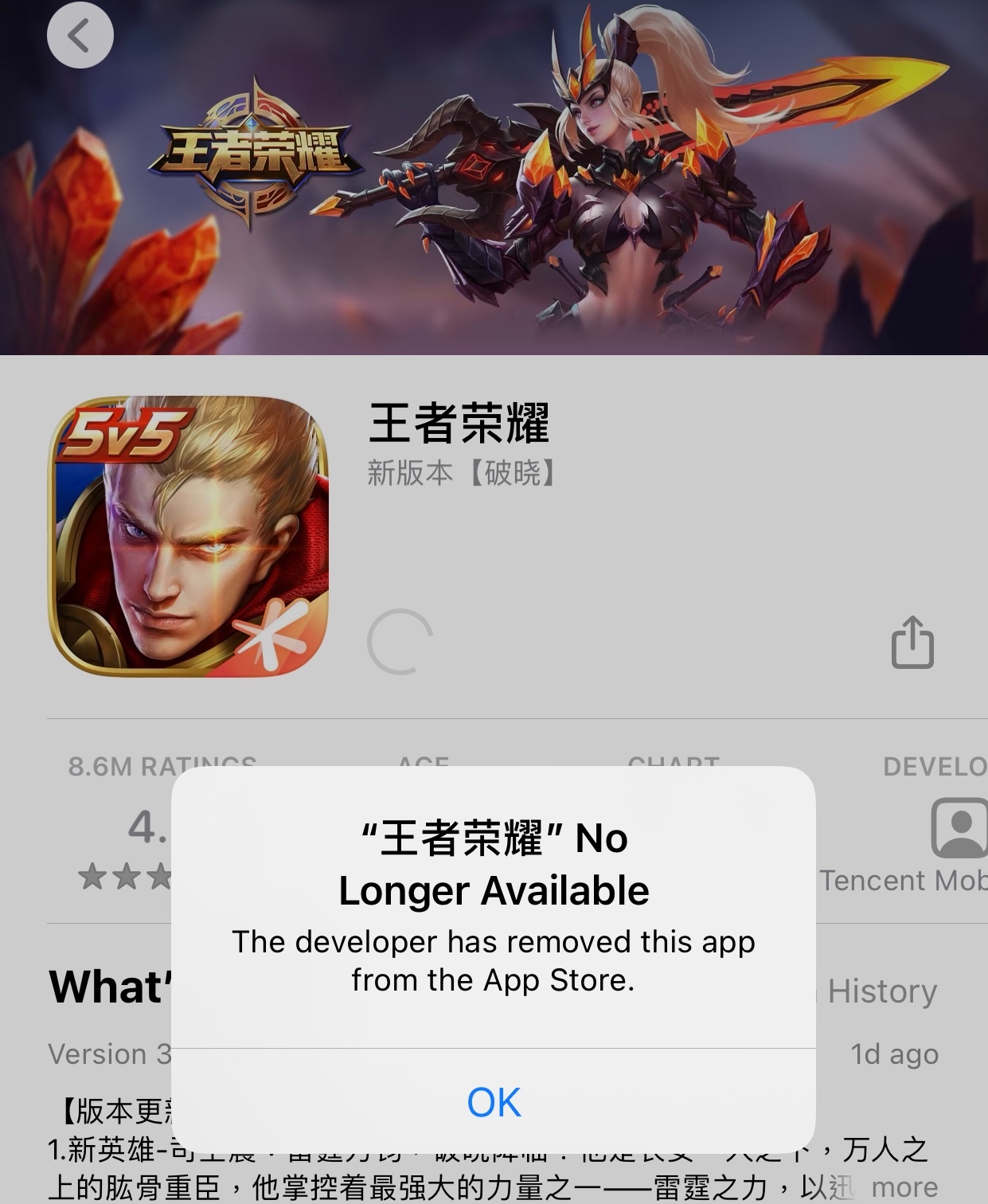Expand the update notes with 'more'
The height and width of the screenshot is (1204, 988).
pyautogui.click(x=904, y=1186)
